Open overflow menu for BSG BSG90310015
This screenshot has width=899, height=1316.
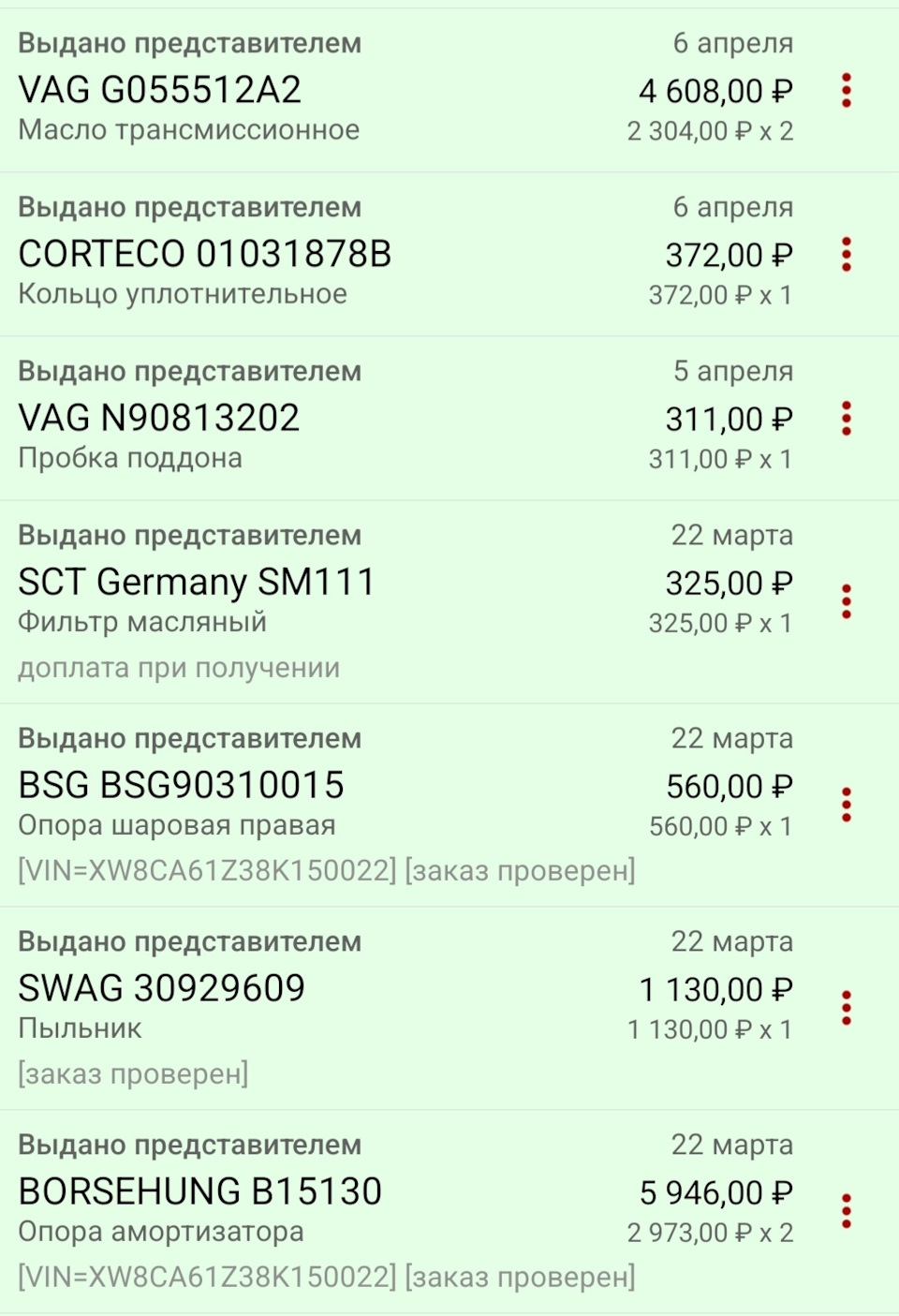coord(847,805)
